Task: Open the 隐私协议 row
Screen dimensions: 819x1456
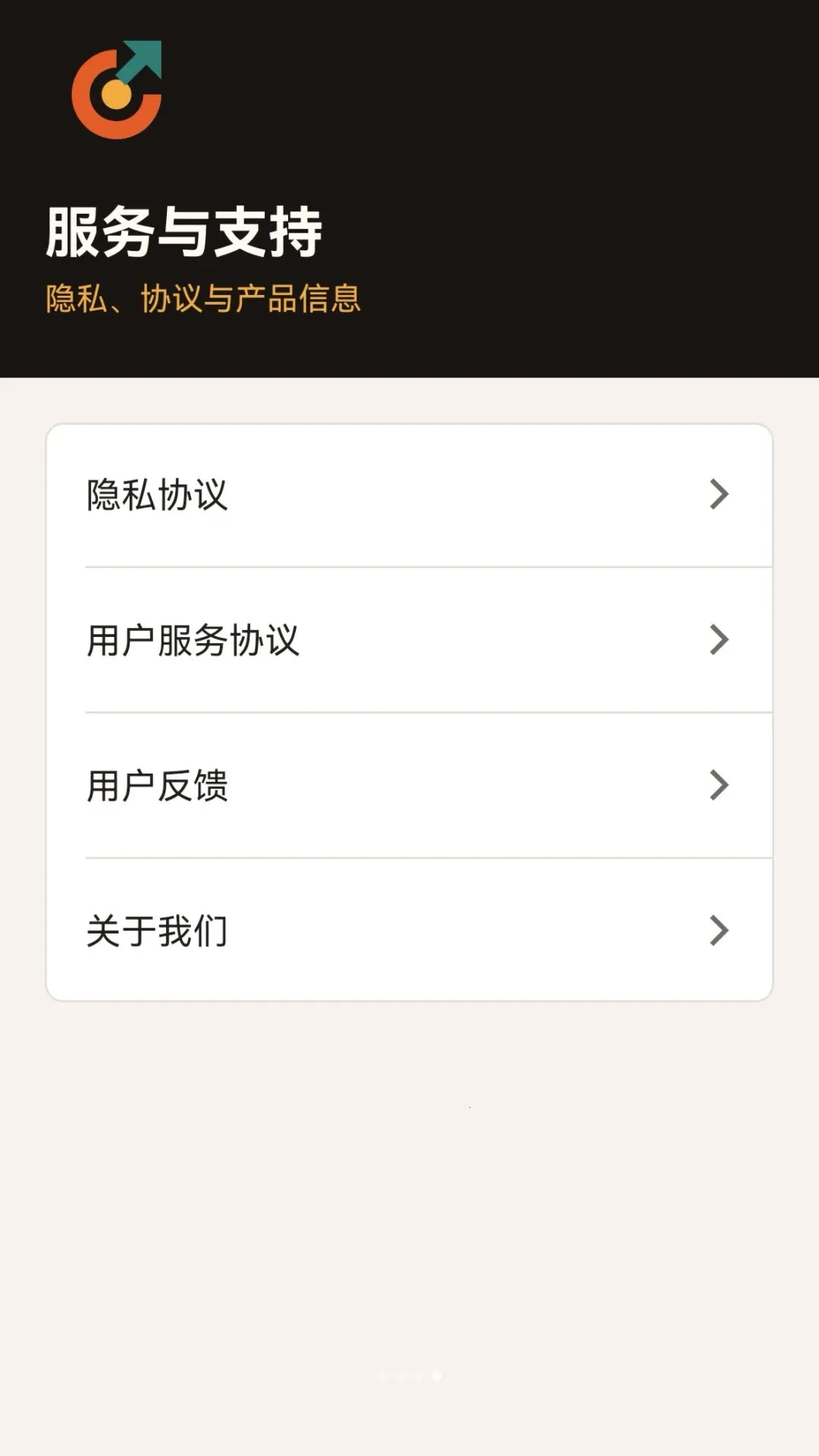Action: [409, 495]
